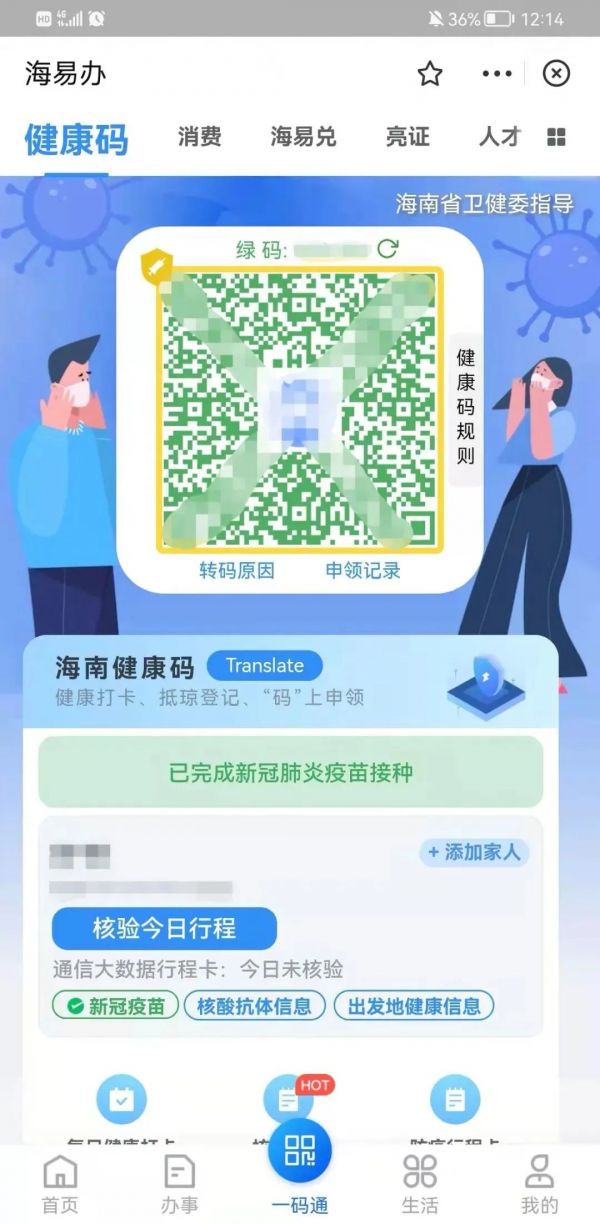Switch to the 我的 tab
This screenshot has height=1224, width=600.
click(540, 1185)
